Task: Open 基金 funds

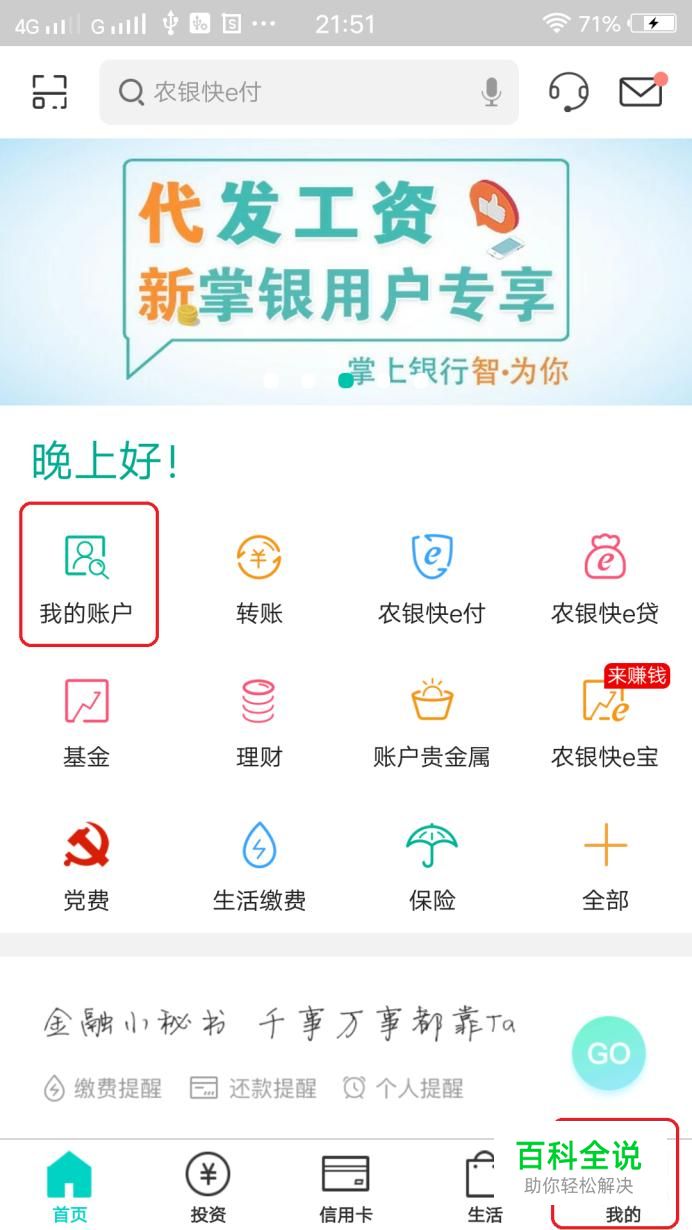Action: (87, 720)
